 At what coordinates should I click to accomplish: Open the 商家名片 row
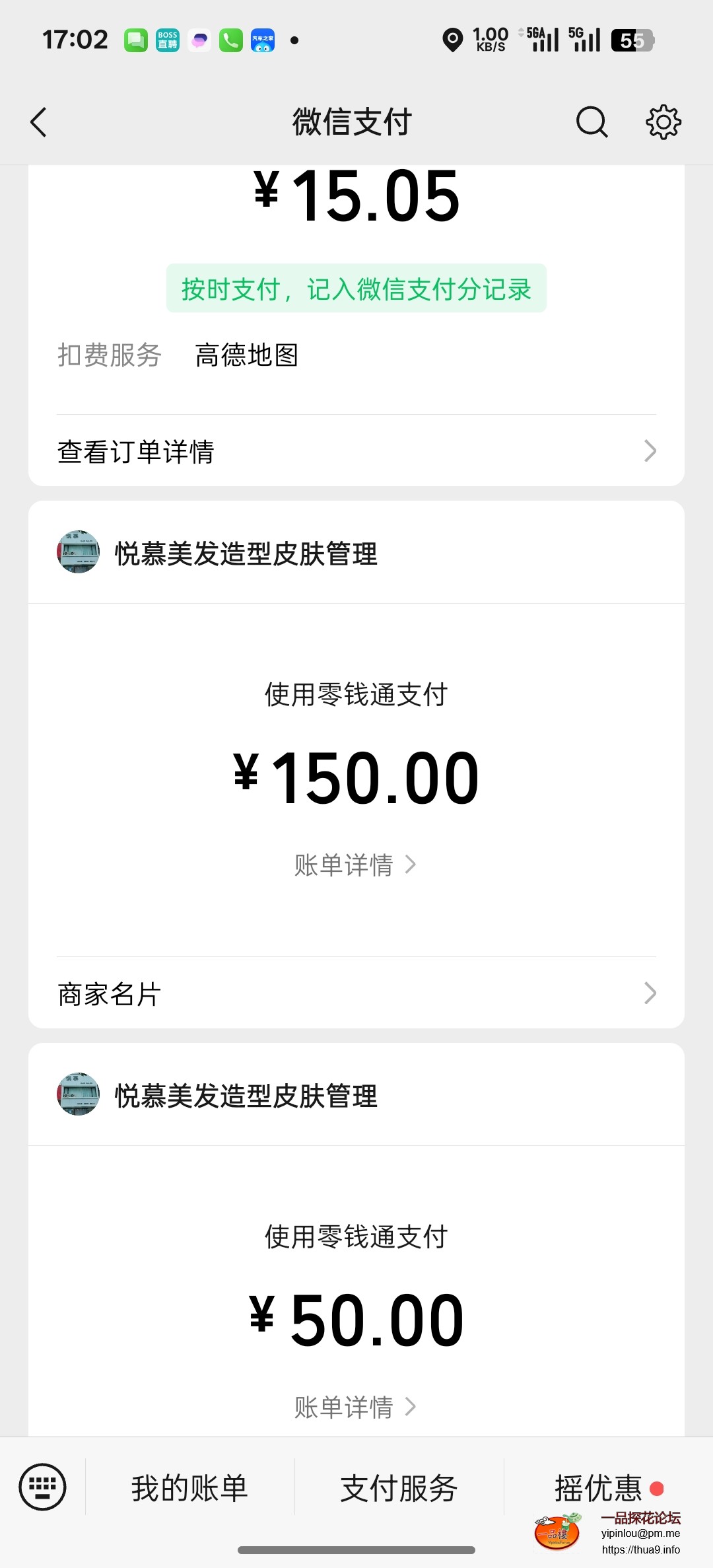[356, 993]
